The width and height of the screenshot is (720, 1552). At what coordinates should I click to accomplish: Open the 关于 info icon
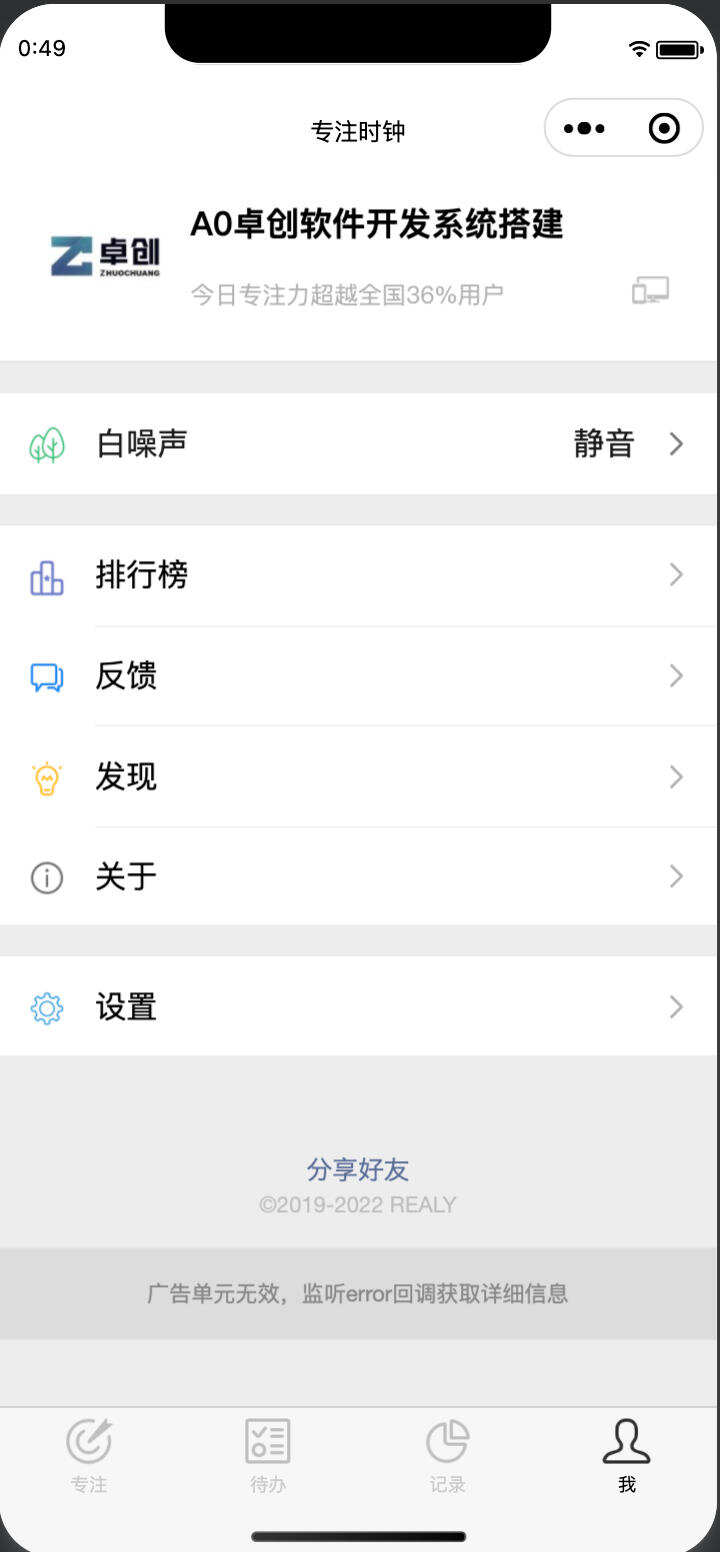coord(46,877)
